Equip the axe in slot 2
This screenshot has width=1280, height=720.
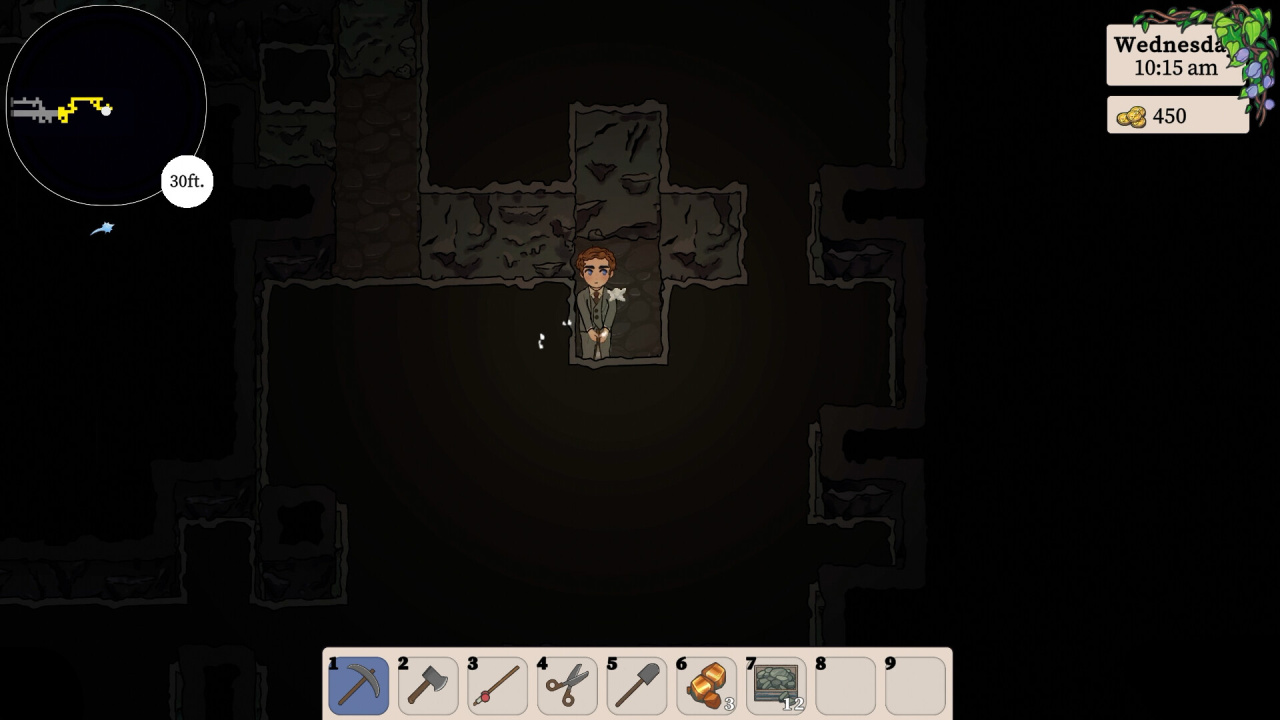(x=428, y=685)
